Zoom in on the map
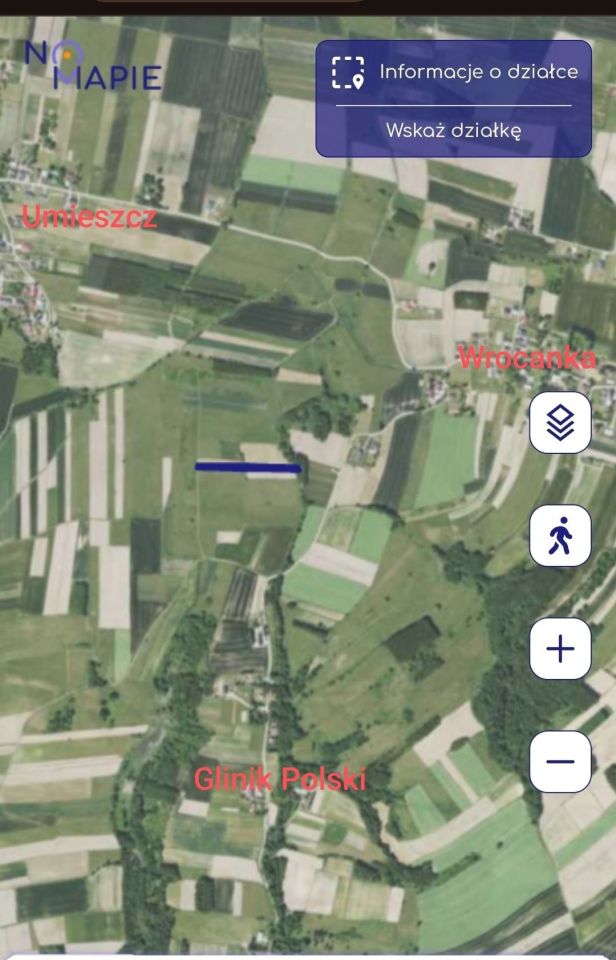 click(x=560, y=649)
